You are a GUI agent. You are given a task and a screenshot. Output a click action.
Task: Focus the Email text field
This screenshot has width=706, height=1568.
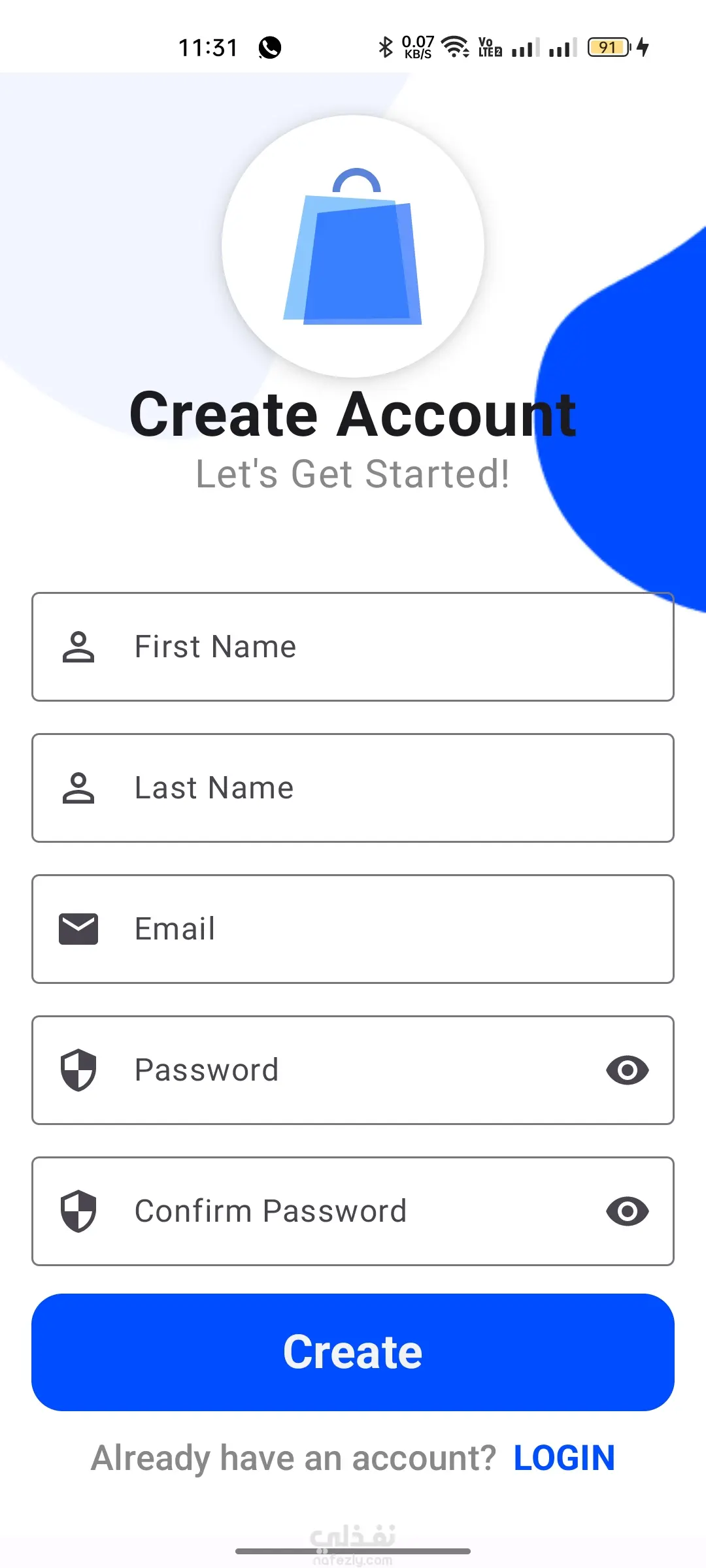coord(353,929)
